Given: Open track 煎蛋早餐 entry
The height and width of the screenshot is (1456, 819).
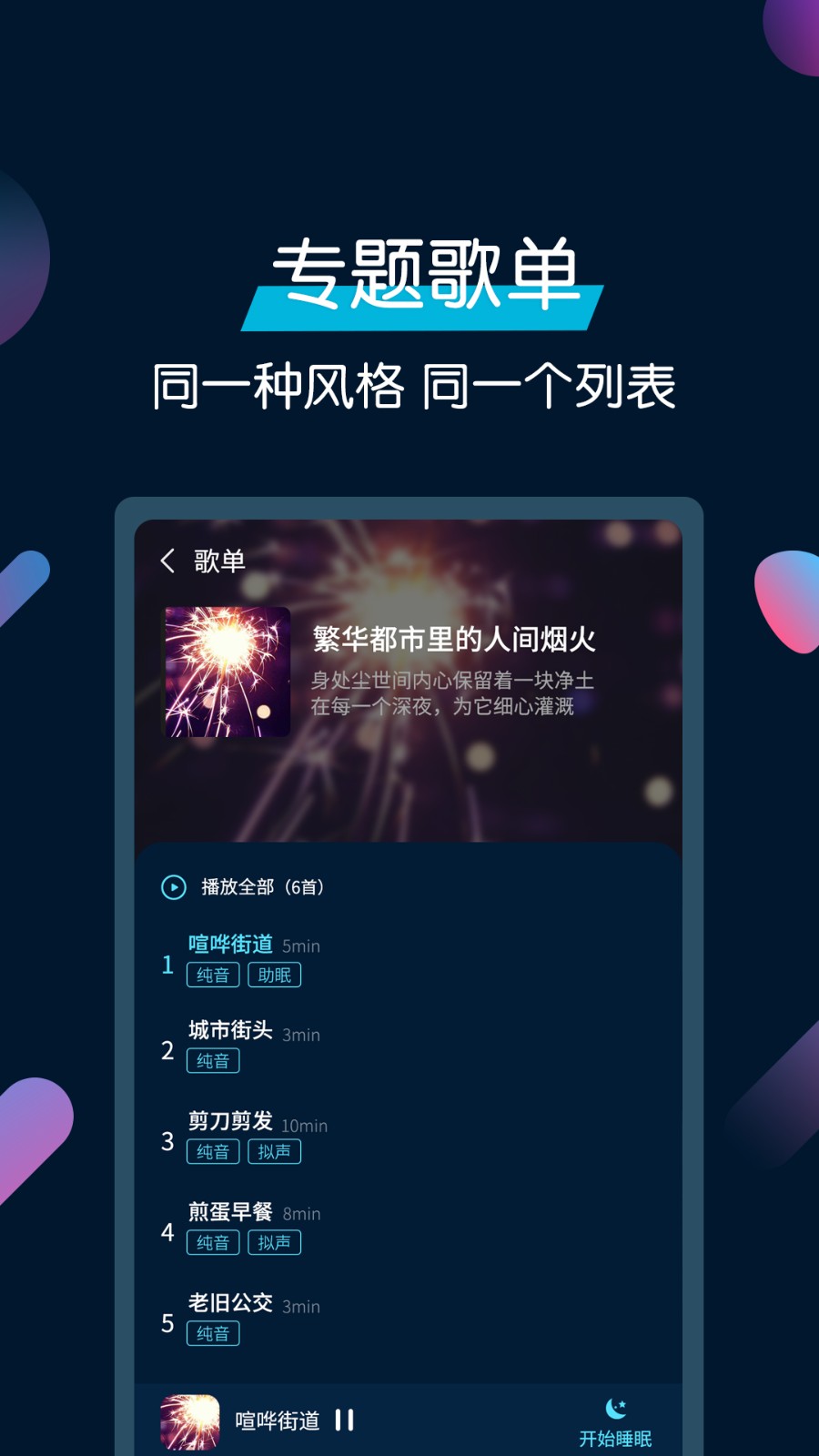Looking at the screenshot, I should 228,1214.
